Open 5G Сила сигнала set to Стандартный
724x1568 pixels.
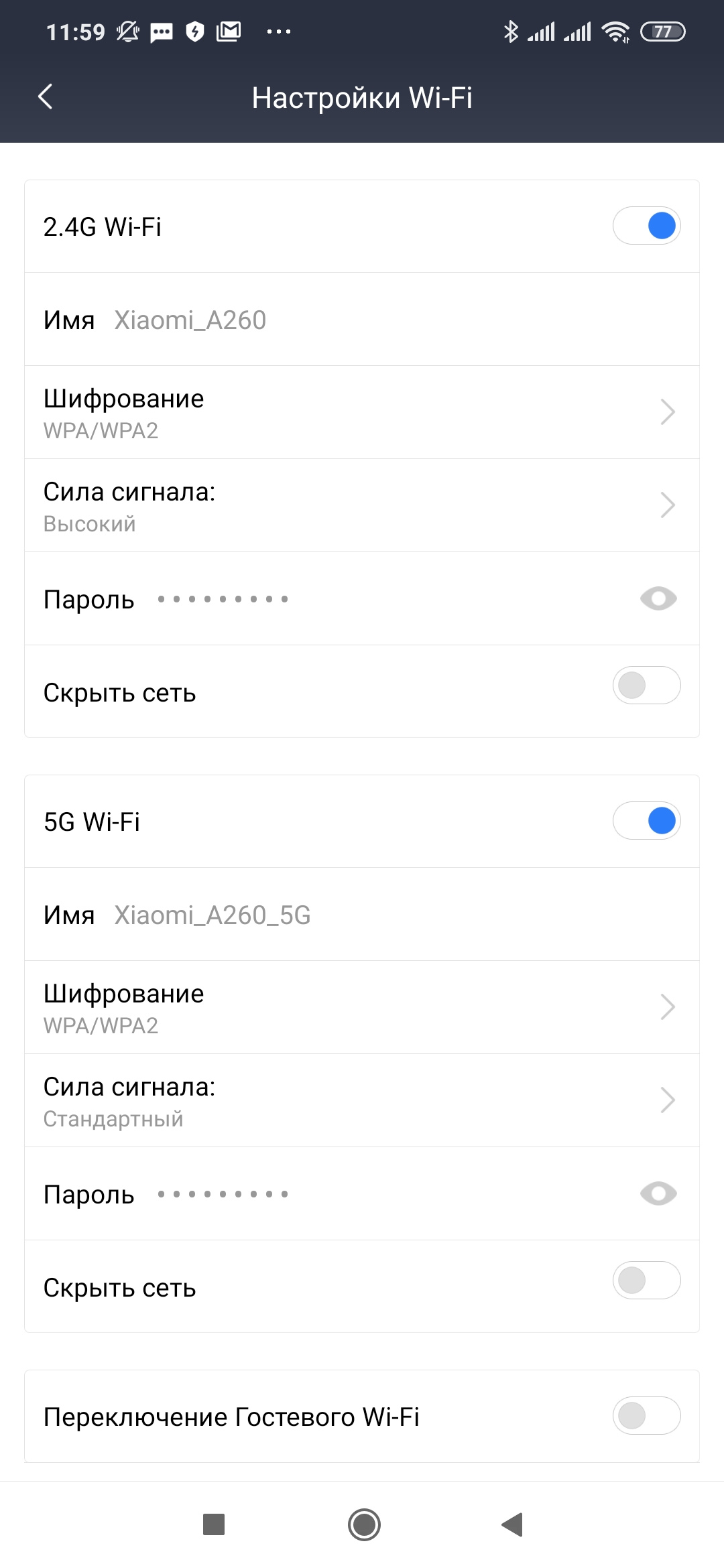(x=362, y=1100)
